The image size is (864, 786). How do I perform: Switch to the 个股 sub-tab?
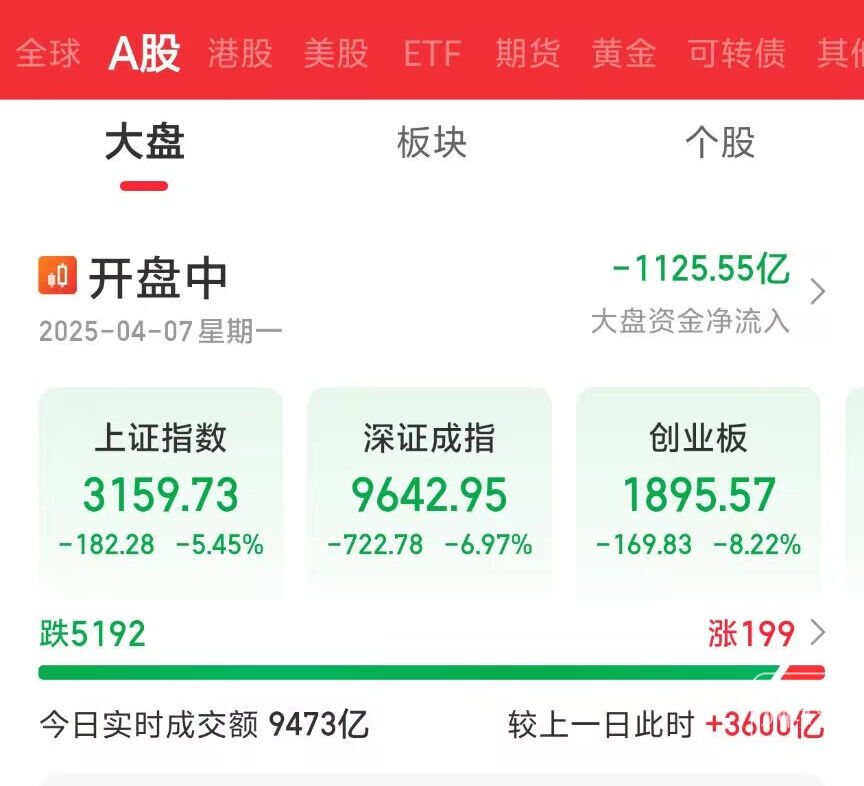719,143
